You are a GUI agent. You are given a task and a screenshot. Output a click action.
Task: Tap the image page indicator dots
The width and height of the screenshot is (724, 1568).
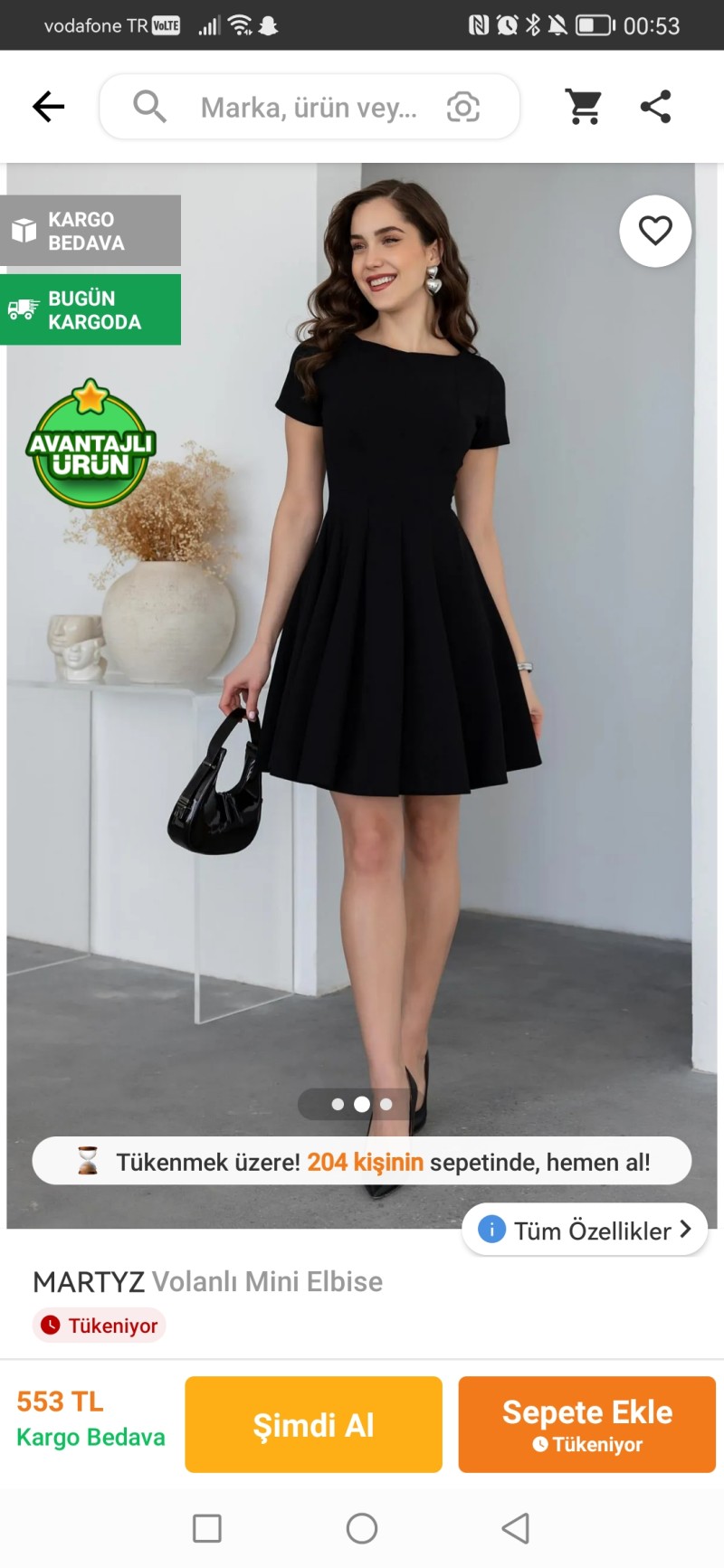[362, 1104]
